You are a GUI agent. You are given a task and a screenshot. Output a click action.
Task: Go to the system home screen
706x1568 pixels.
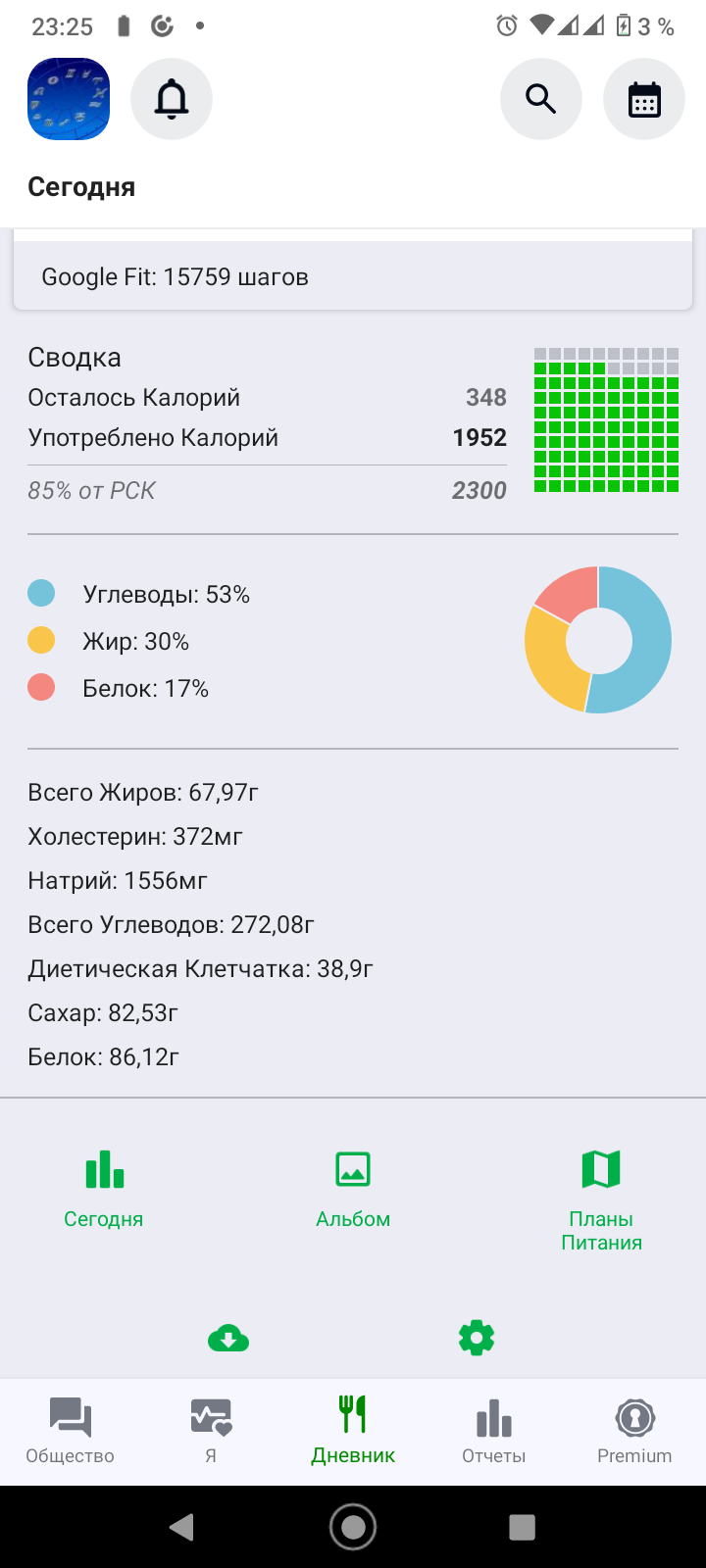(353, 1527)
